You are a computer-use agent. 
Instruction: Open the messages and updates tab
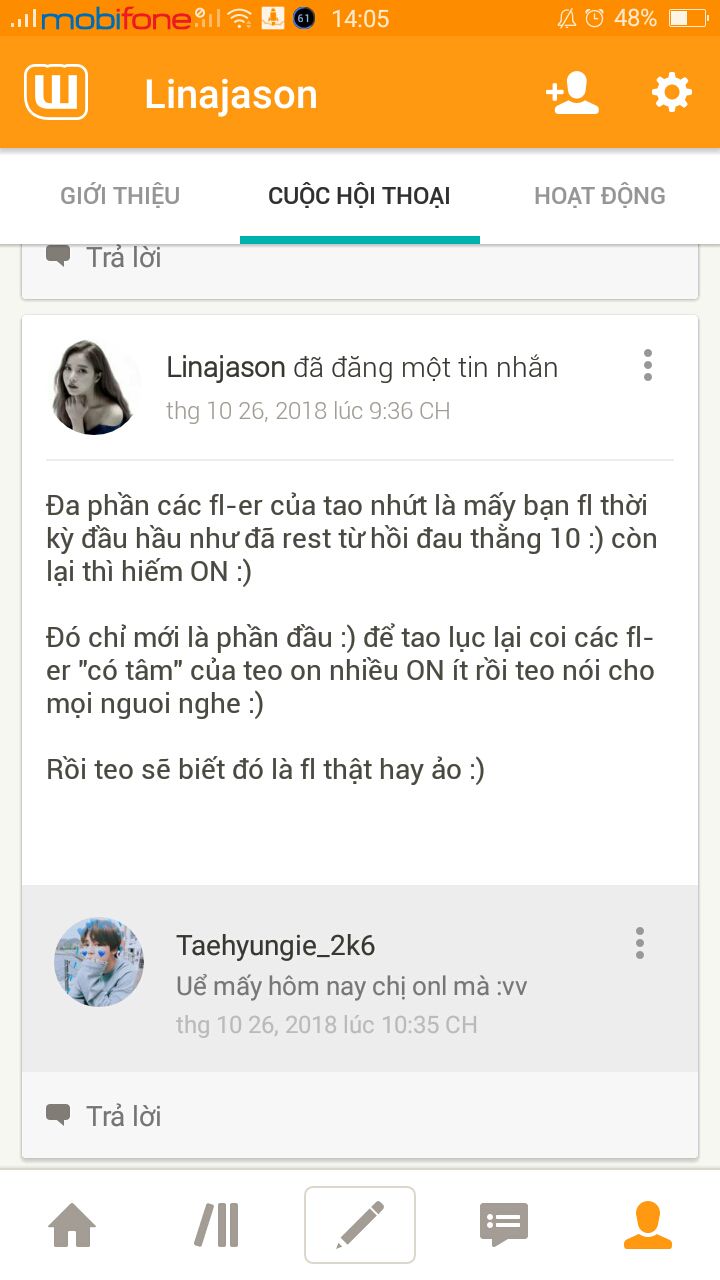[504, 1225]
